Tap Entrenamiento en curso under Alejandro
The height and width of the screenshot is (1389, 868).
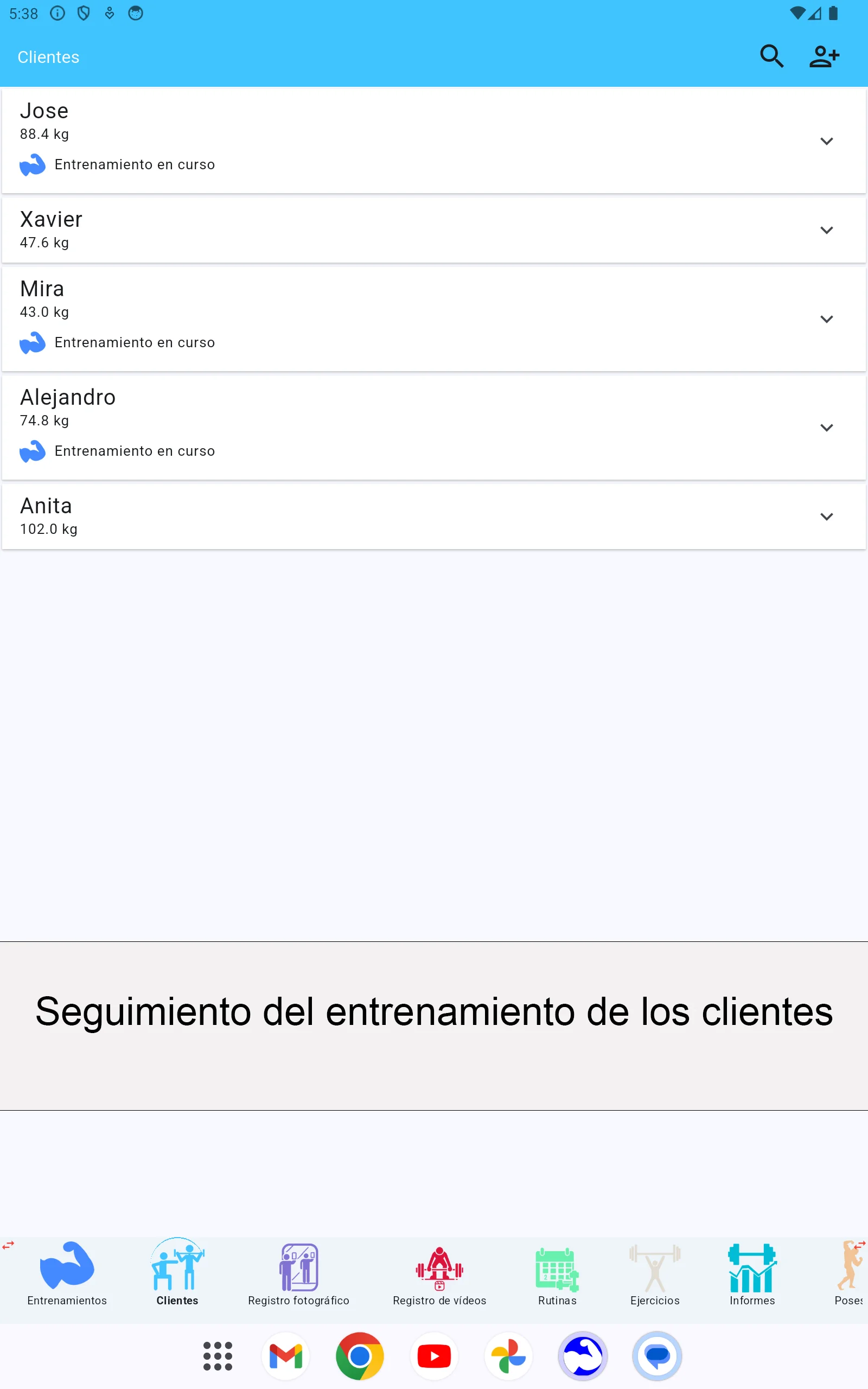click(x=135, y=450)
